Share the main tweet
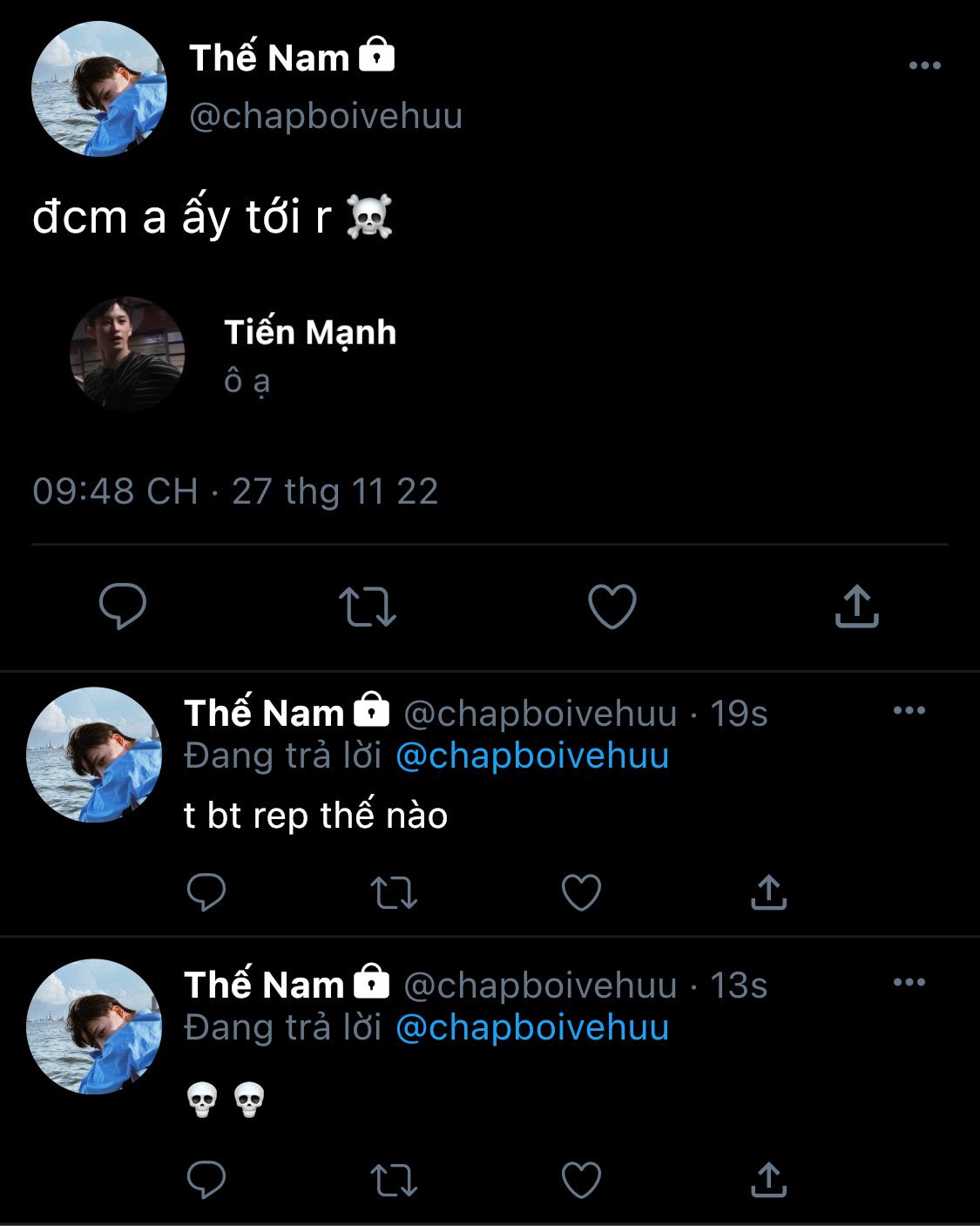This screenshot has height=1226, width=980. [857, 606]
